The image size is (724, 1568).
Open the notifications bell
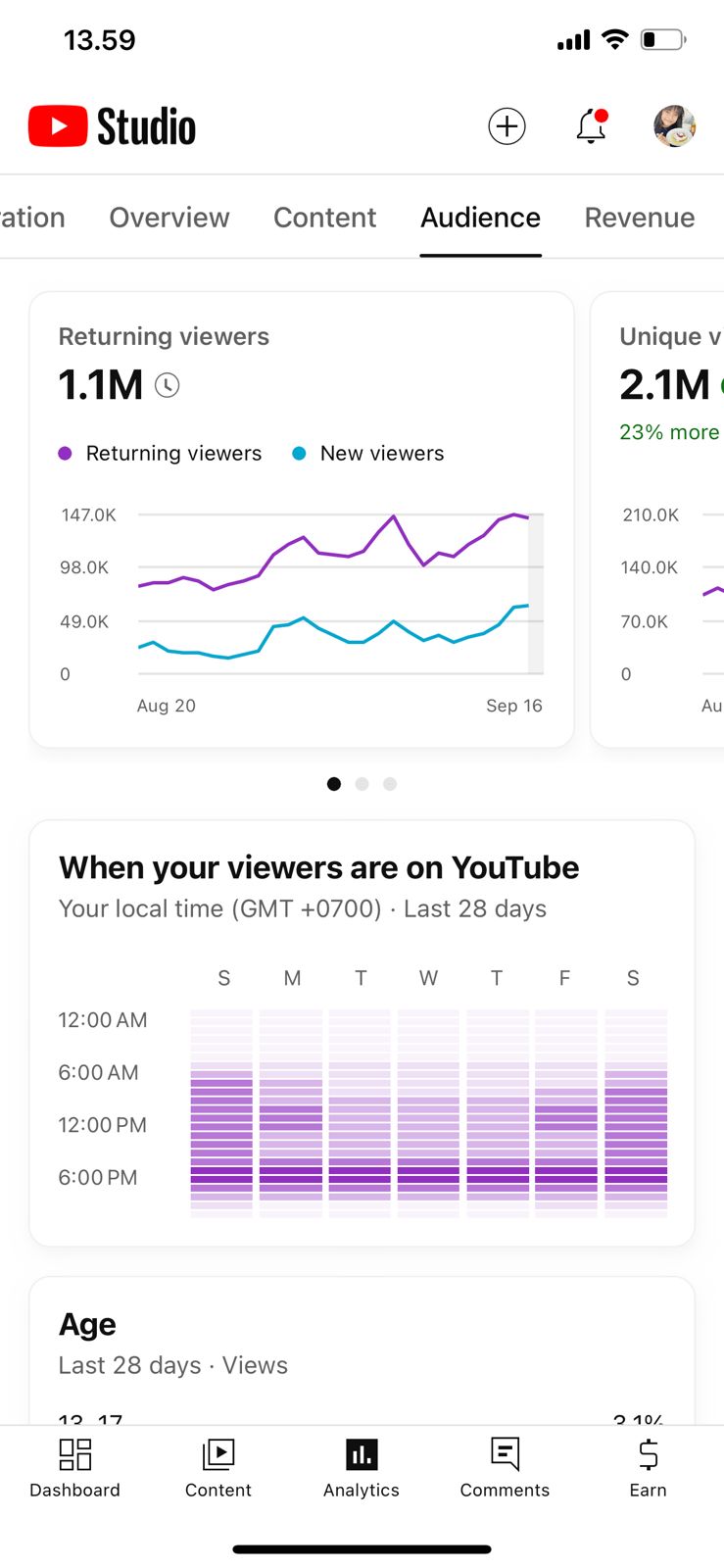tap(591, 126)
